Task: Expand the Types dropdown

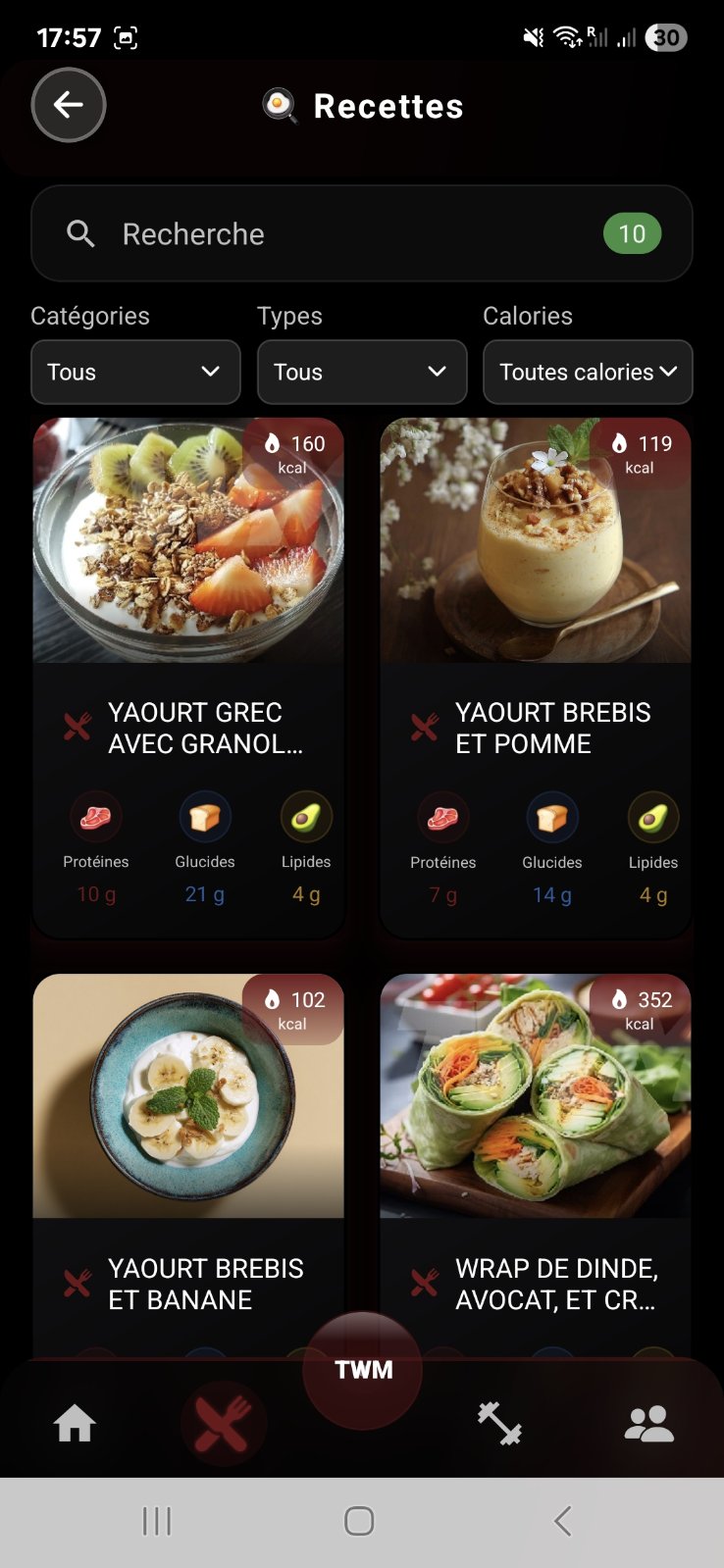Action: 361,372
